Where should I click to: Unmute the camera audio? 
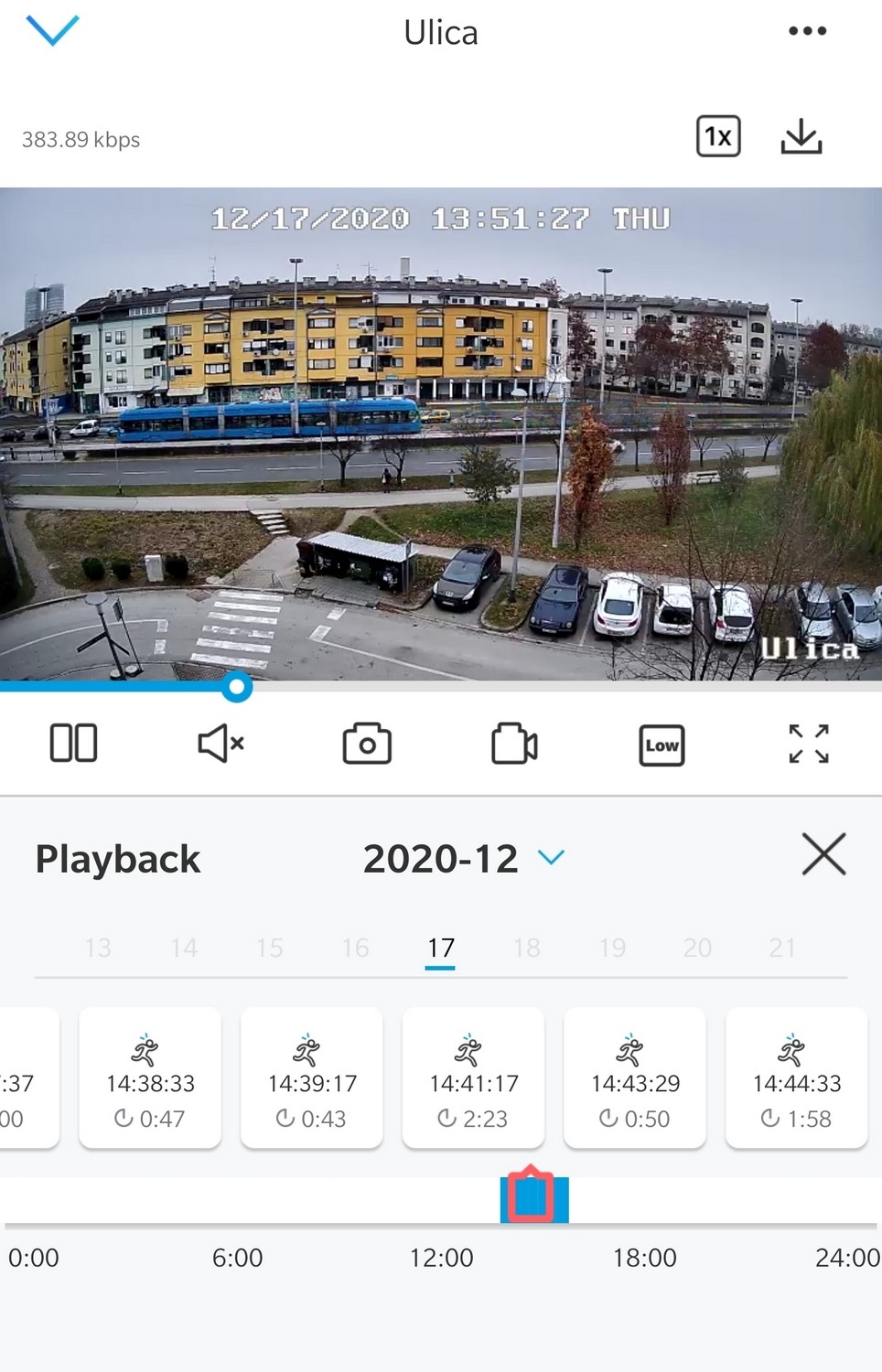pos(220,744)
